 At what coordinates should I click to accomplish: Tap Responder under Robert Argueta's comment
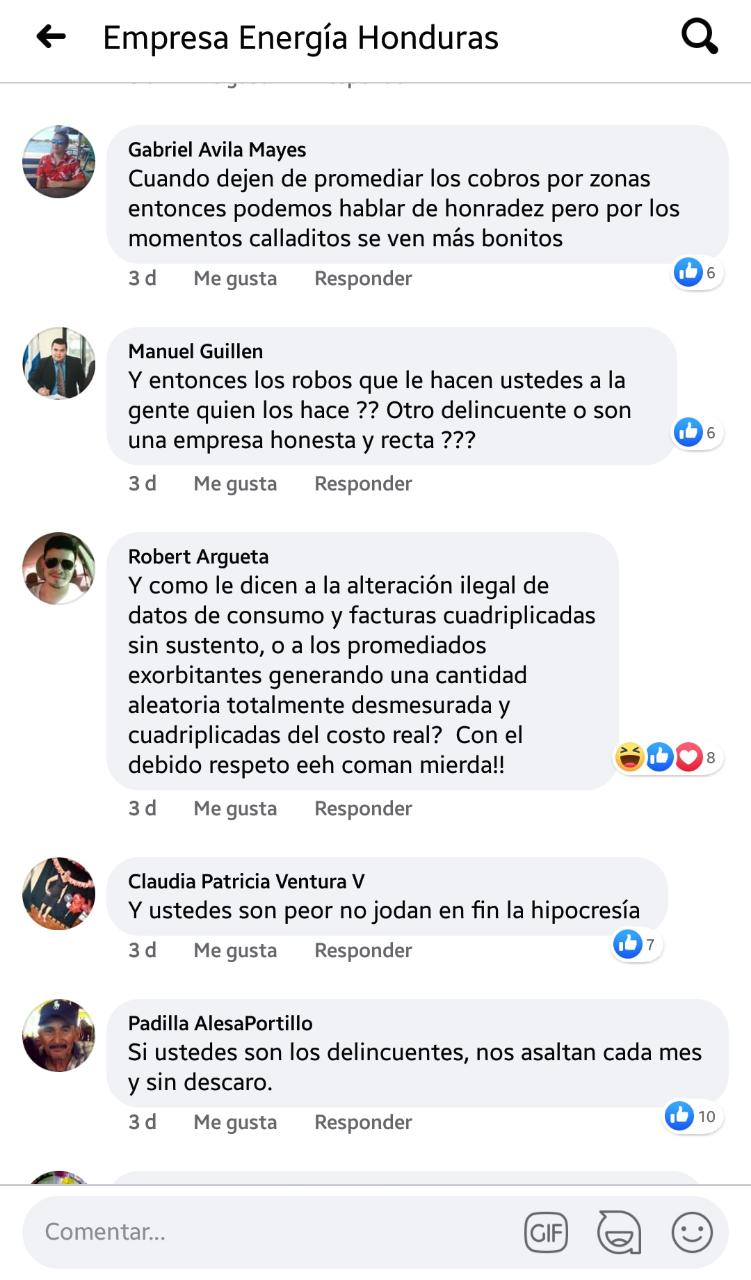363,808
